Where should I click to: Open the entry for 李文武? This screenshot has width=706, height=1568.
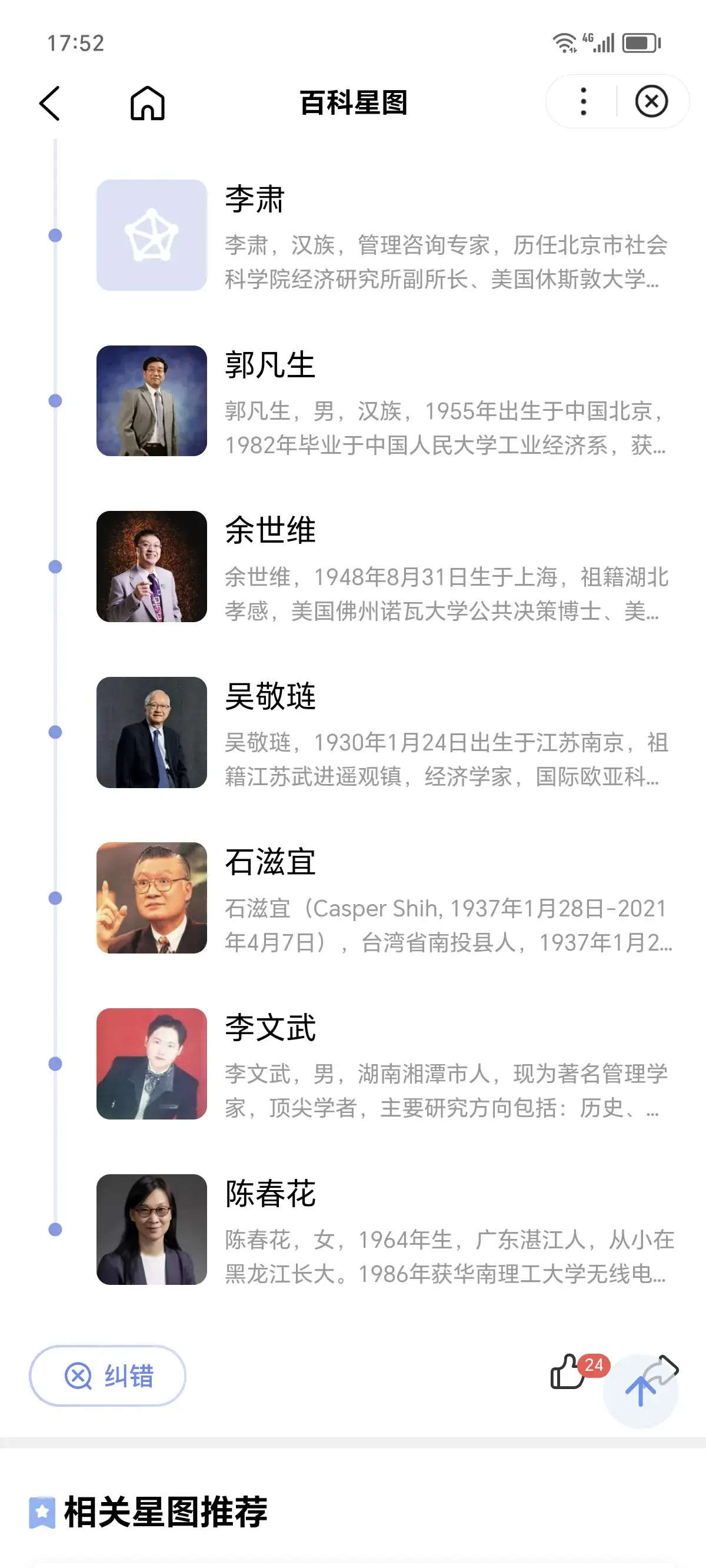386,1064
